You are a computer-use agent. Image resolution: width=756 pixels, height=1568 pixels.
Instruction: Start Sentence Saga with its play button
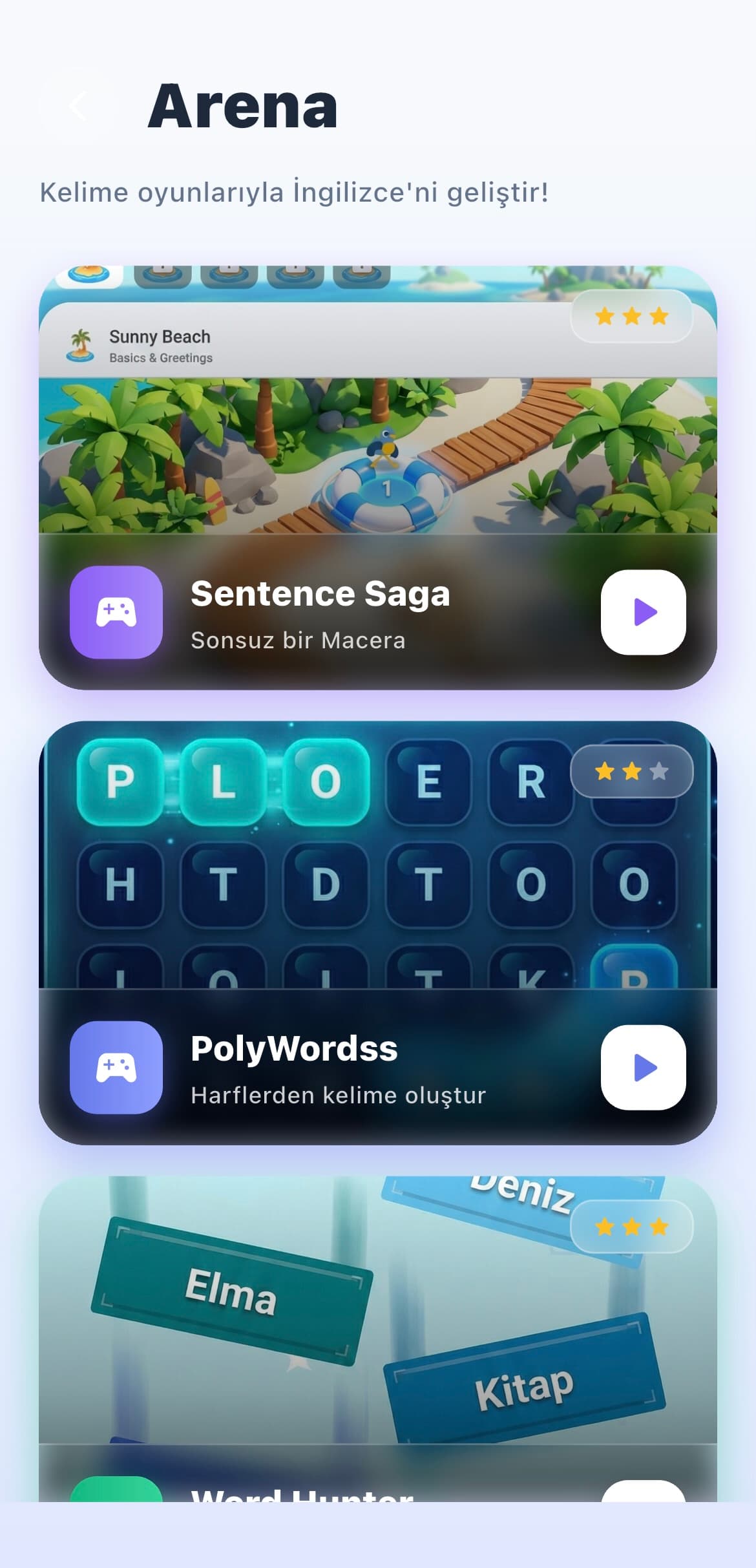[643, 612]
